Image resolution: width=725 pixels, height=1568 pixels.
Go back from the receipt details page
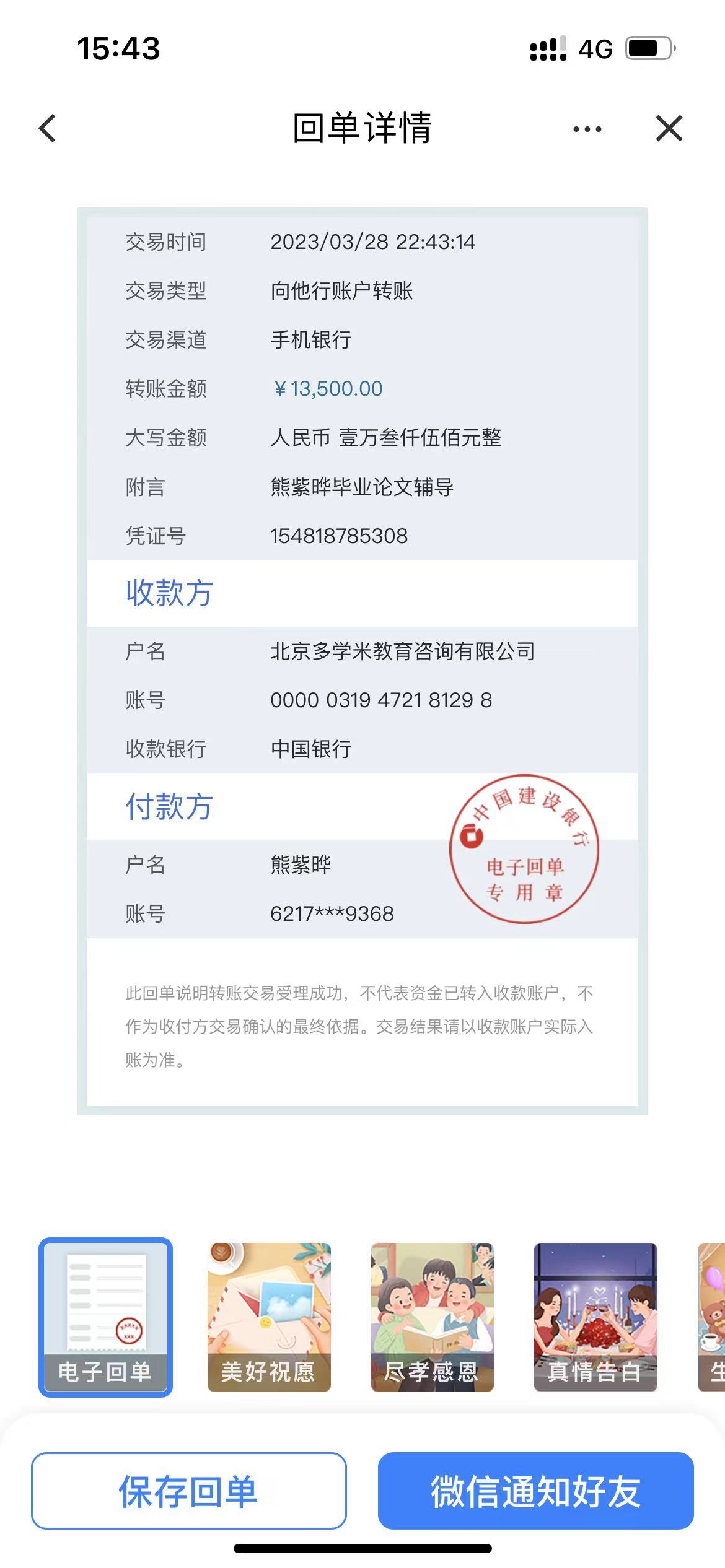tap(48, 128)
